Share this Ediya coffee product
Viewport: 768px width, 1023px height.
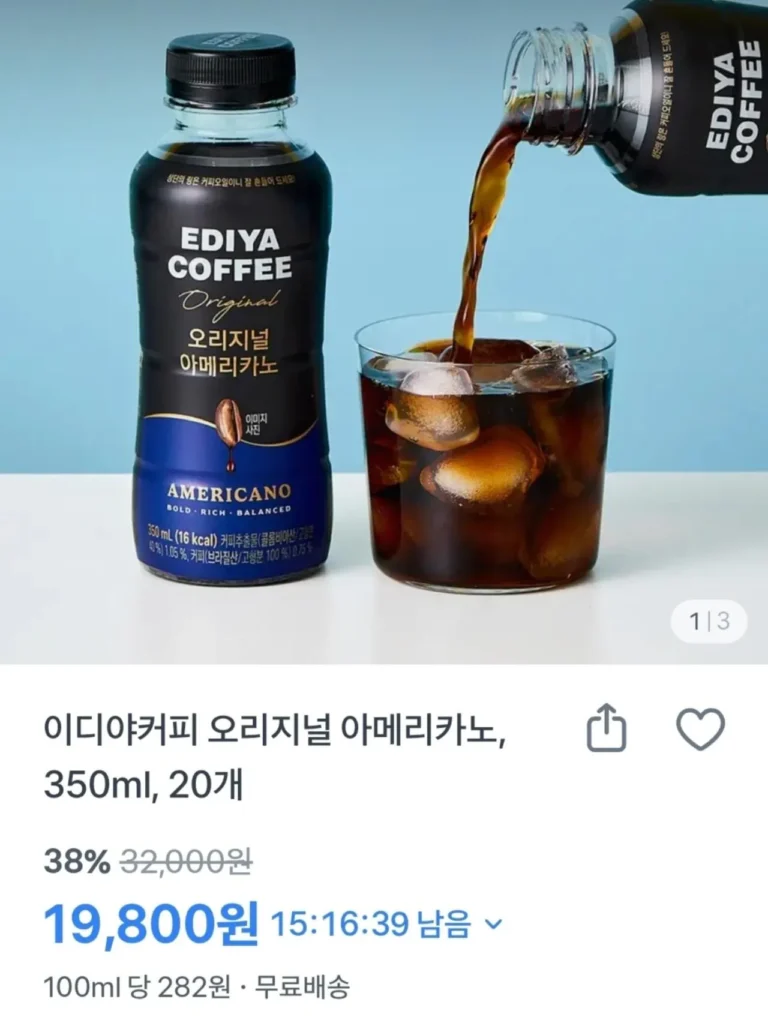pos(606,730)
